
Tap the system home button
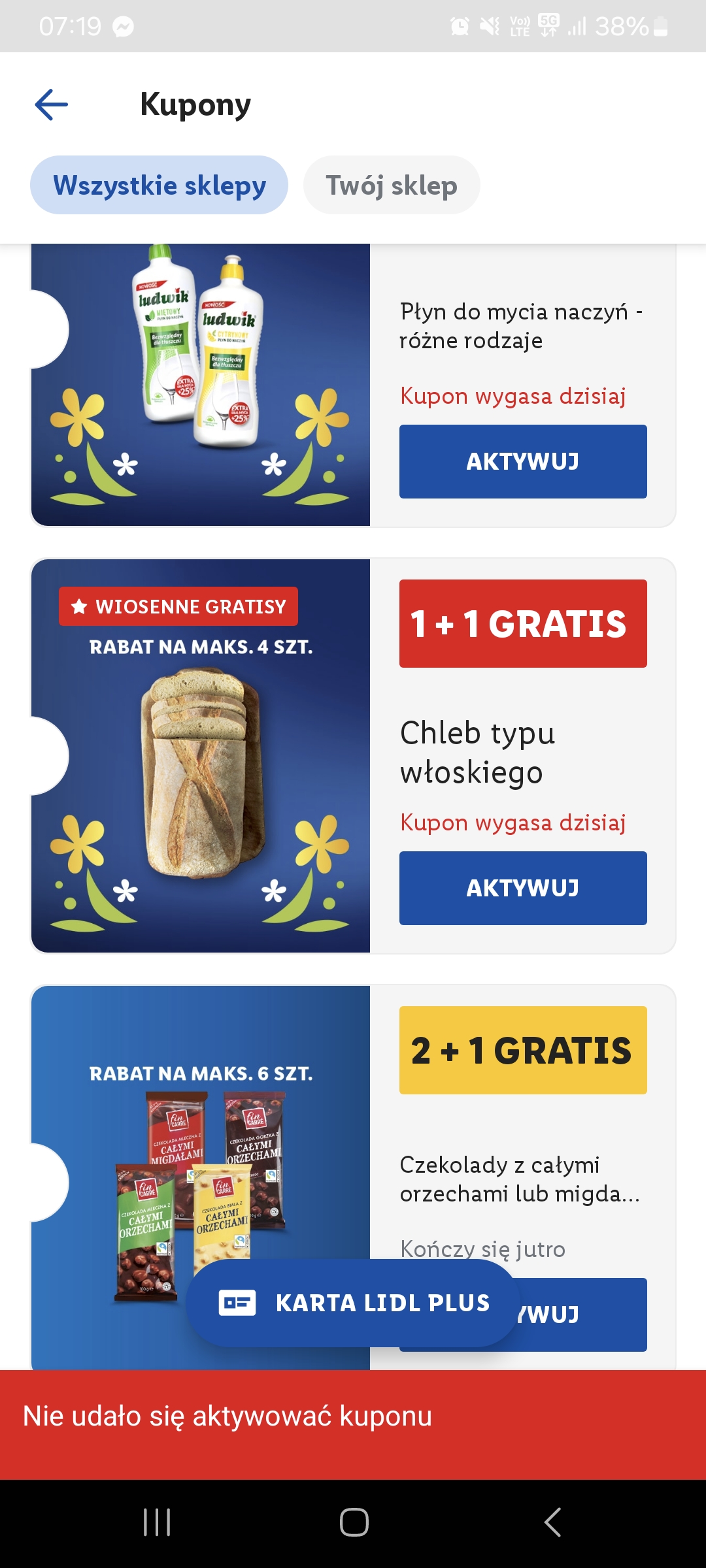coord(354,1522)
